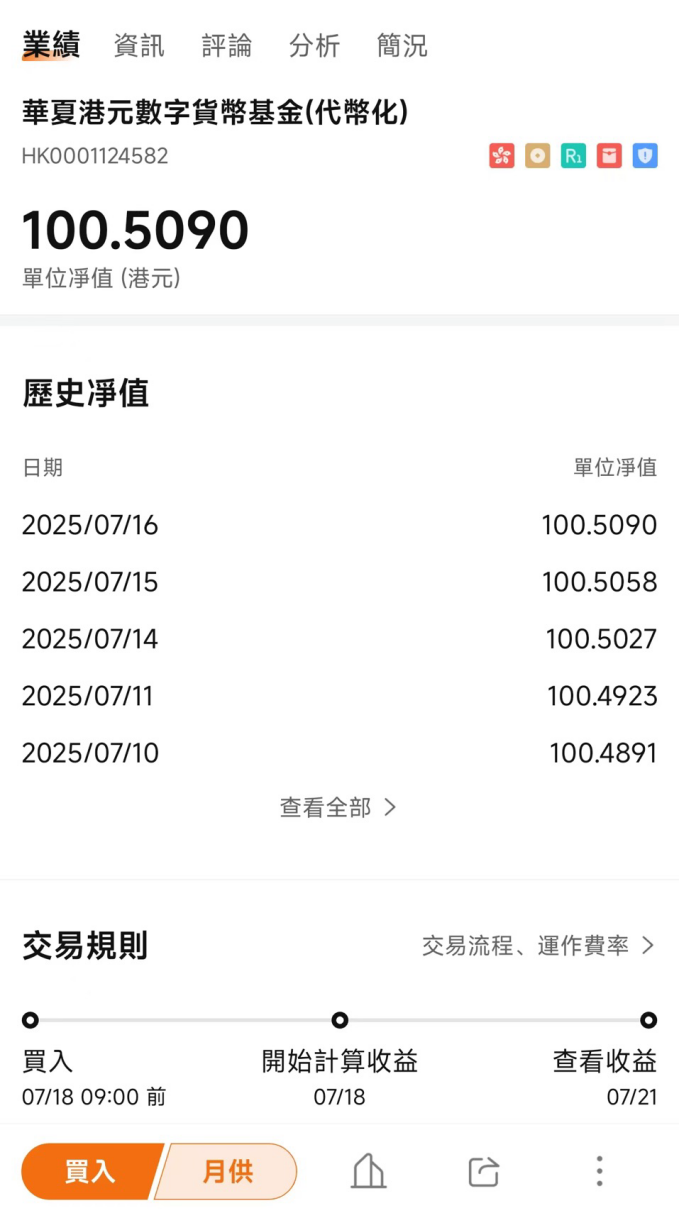Switch to the 資訊 tab
The height and width of the screenshot is (1213, 679).
(139, 45)
